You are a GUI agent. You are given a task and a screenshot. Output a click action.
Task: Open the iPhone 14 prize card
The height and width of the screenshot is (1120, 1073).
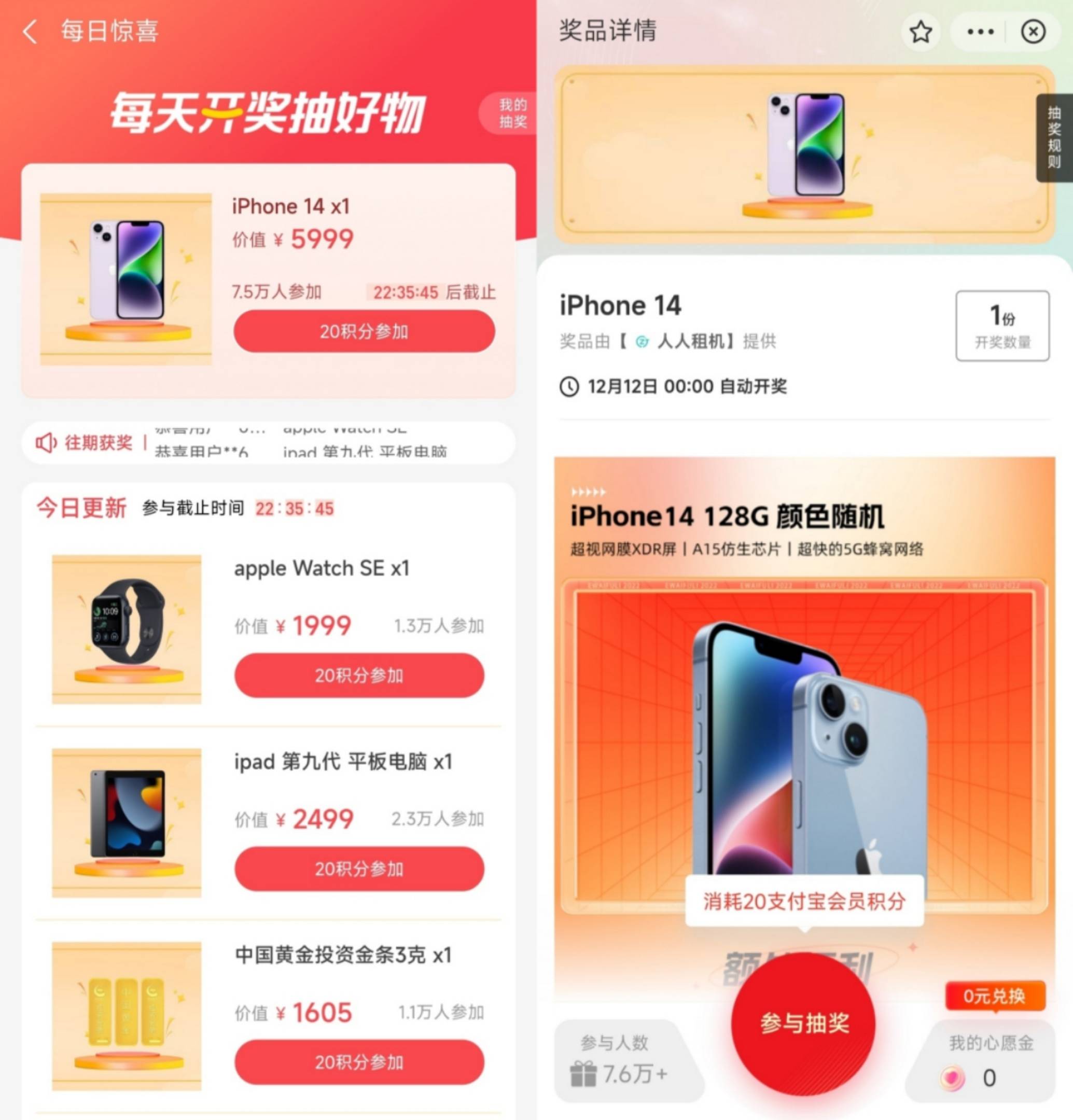(126, 279)
